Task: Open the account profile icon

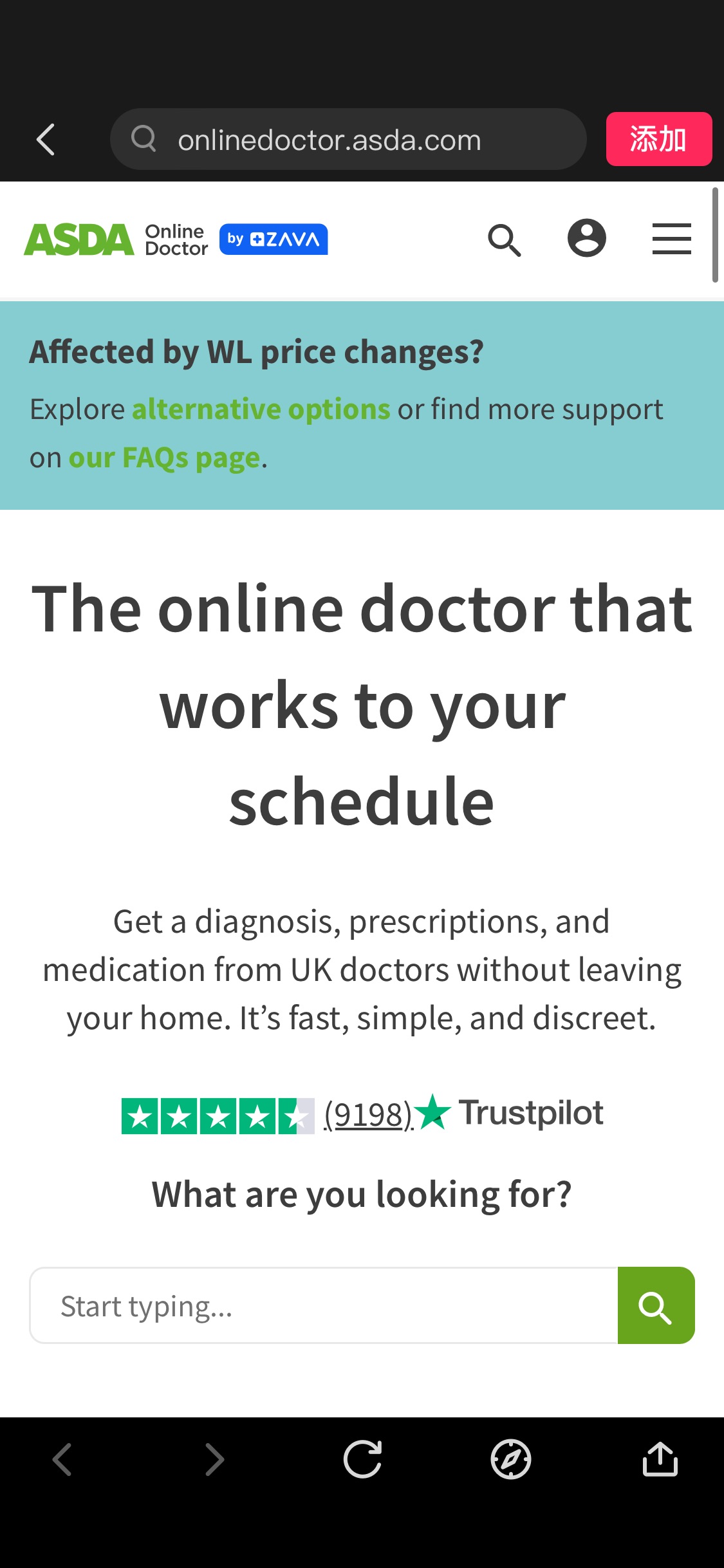Action: (x=586, y=238)
